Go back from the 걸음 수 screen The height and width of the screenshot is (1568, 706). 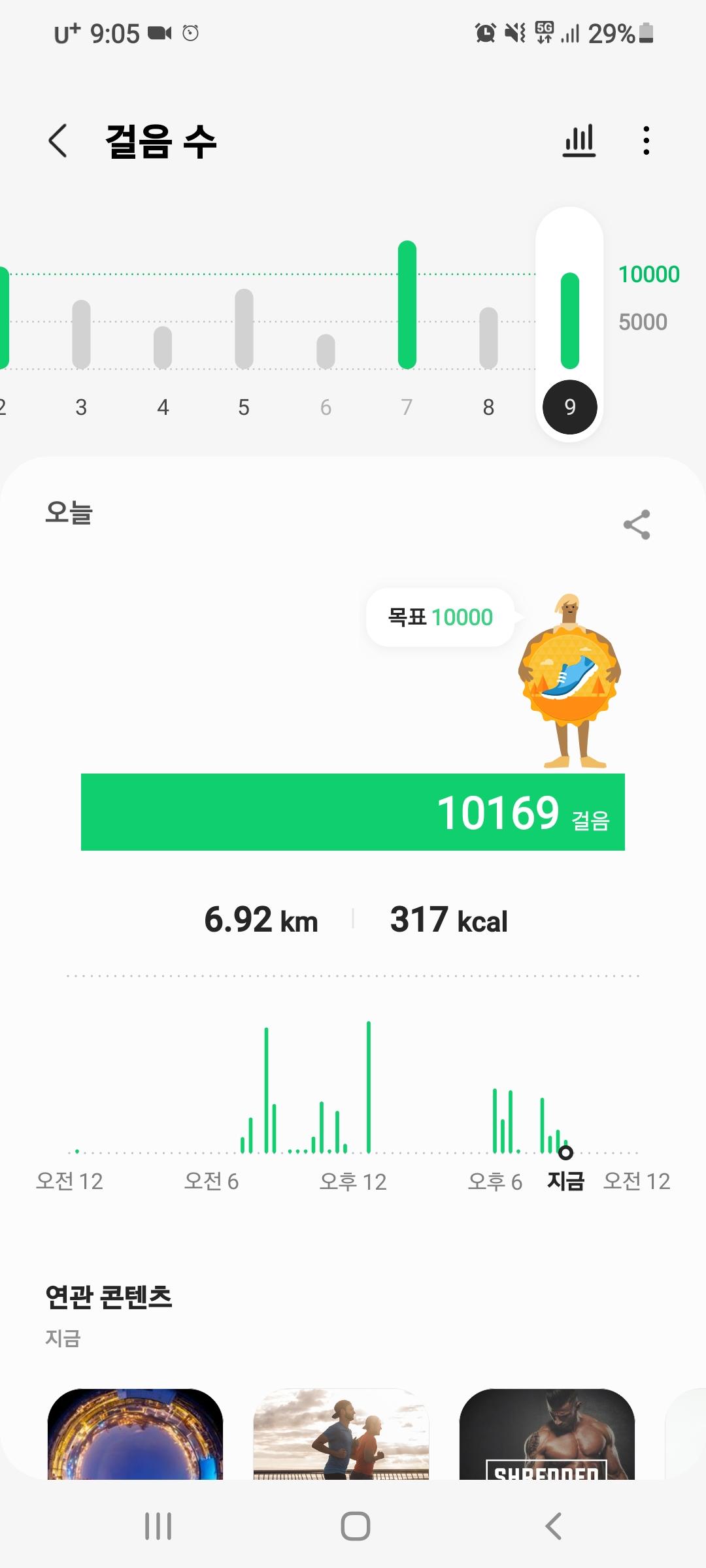(58, 140)
